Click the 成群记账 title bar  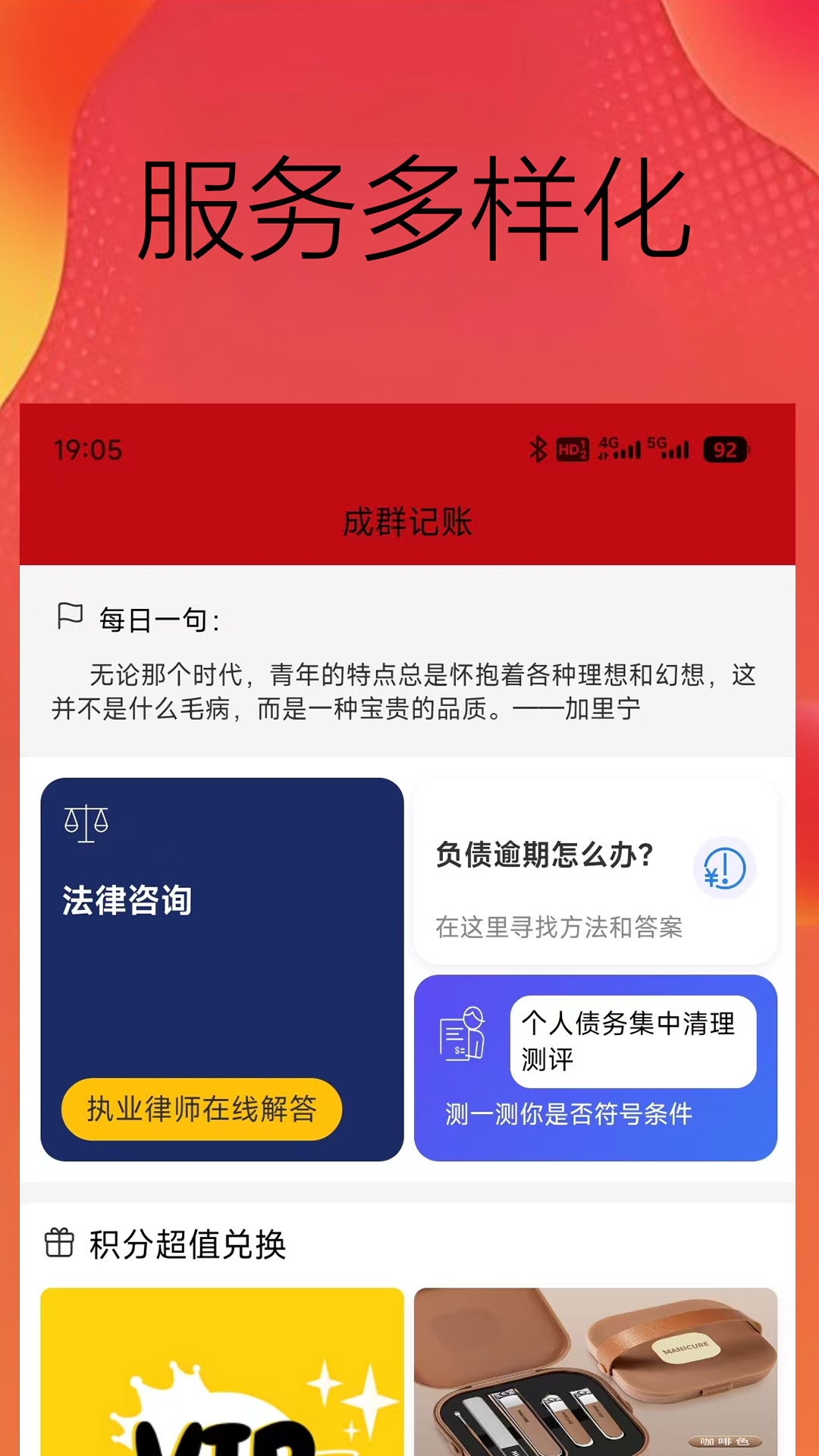(x=409, y=521)
